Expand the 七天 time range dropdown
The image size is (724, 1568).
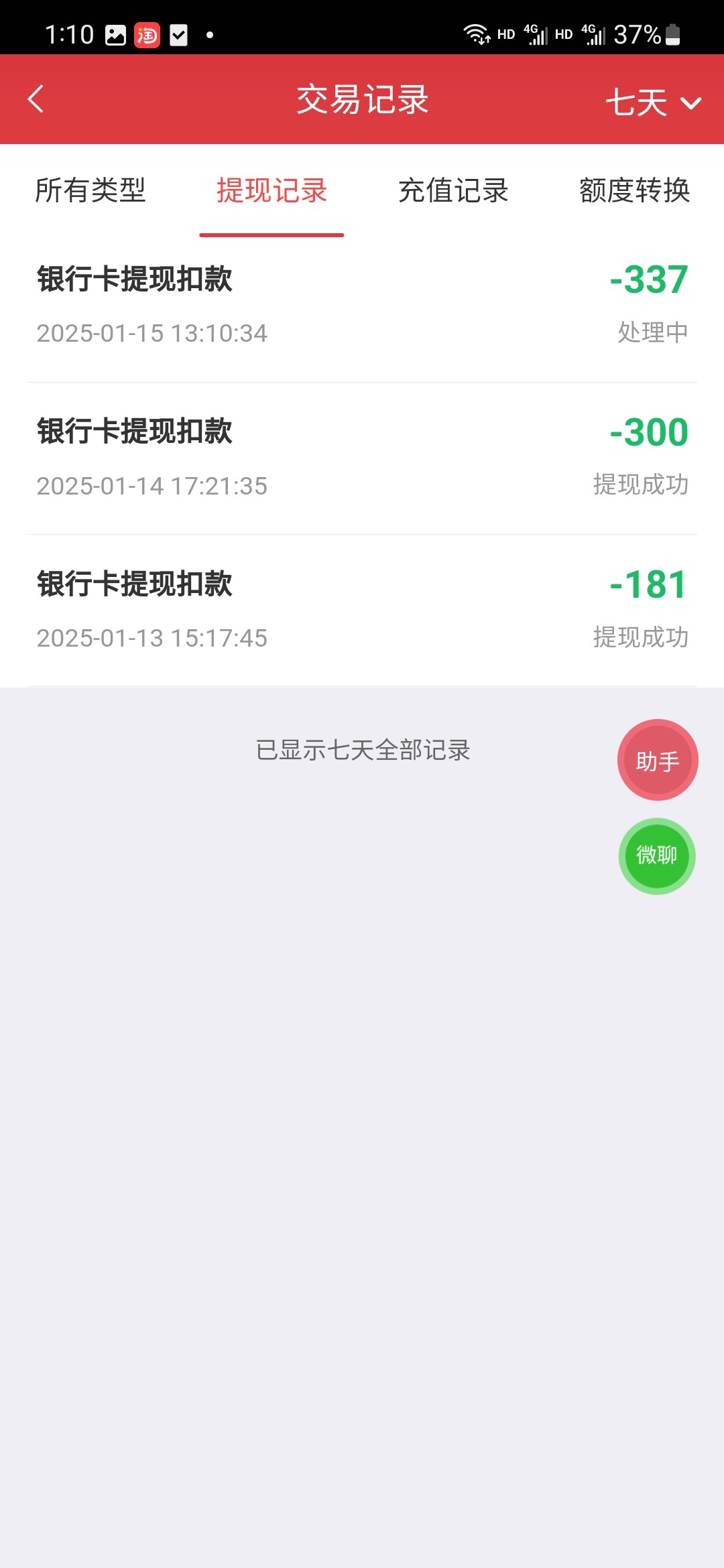point(654,103)
